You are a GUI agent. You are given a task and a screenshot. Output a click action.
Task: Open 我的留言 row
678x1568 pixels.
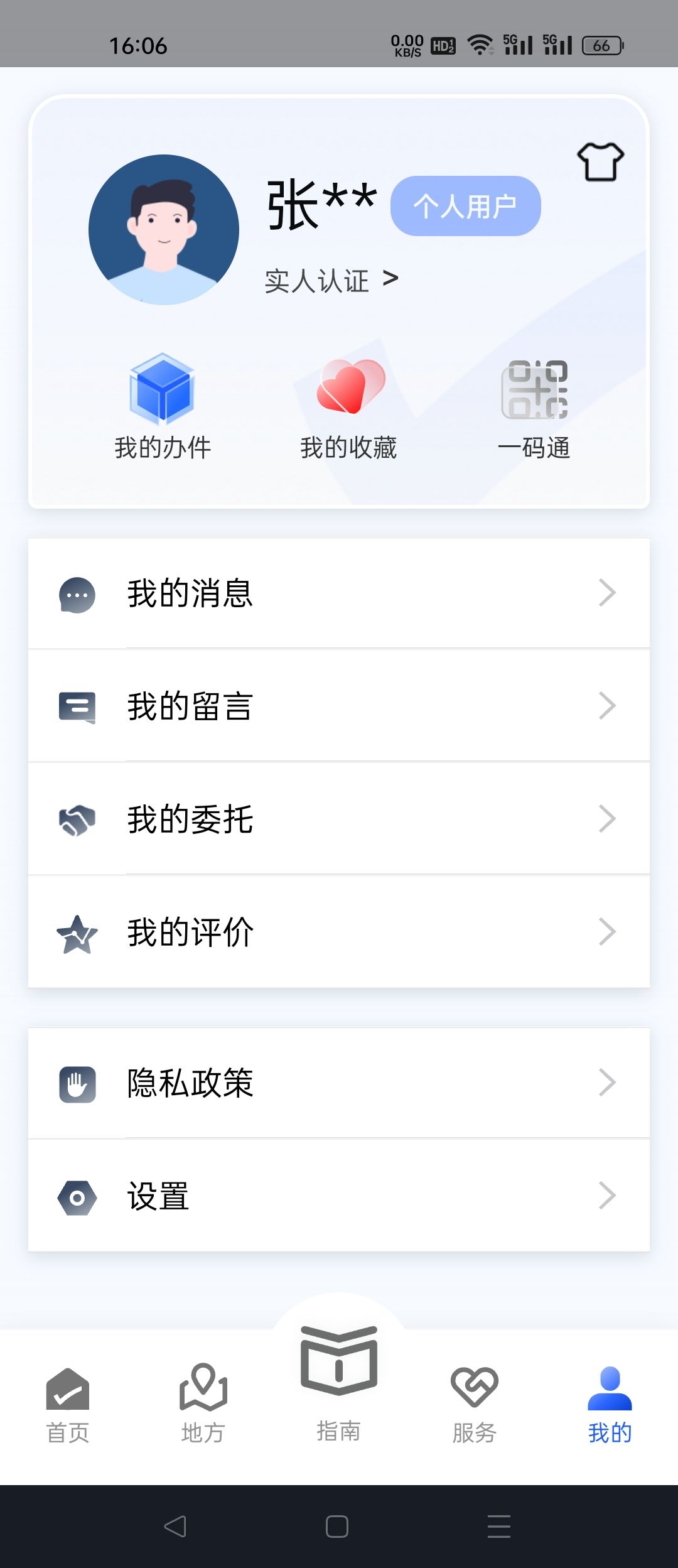pyautogui.click(x=339, y=706)
